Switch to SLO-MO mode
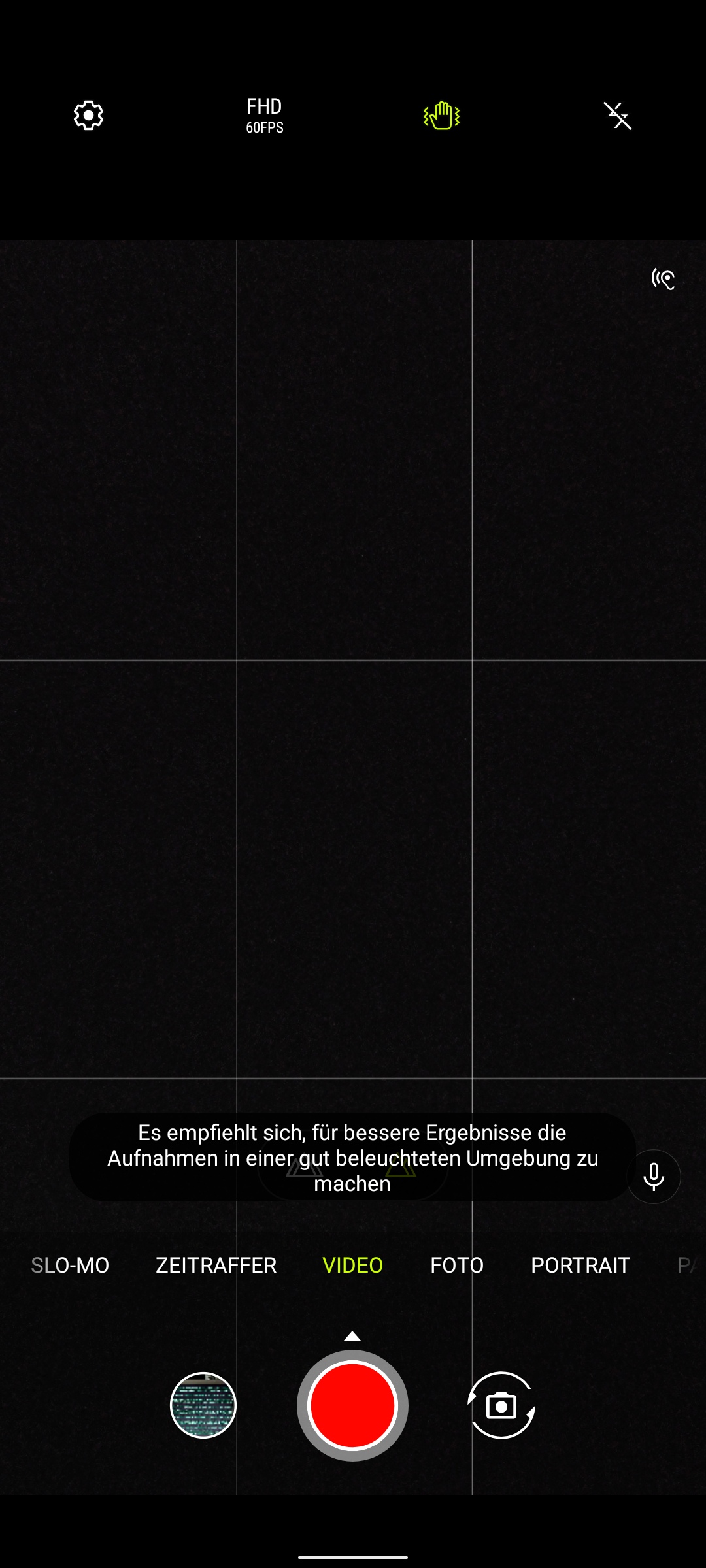 (x=70, y=1266)
